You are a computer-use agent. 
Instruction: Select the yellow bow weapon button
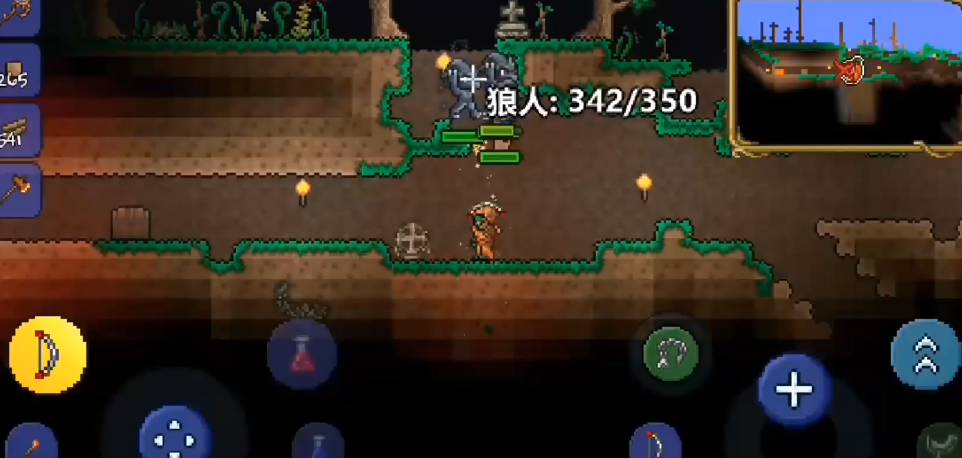pyautogui.click(x=47, y=353)
